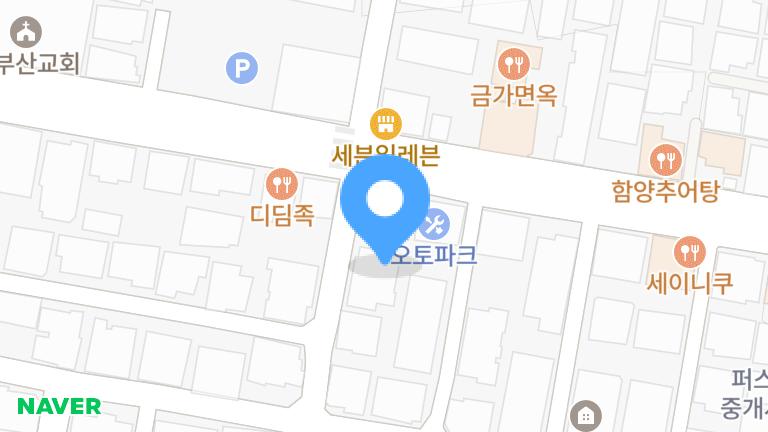
Task: Select the 금가면옥 restaurant marker
Action: point(513,65)
